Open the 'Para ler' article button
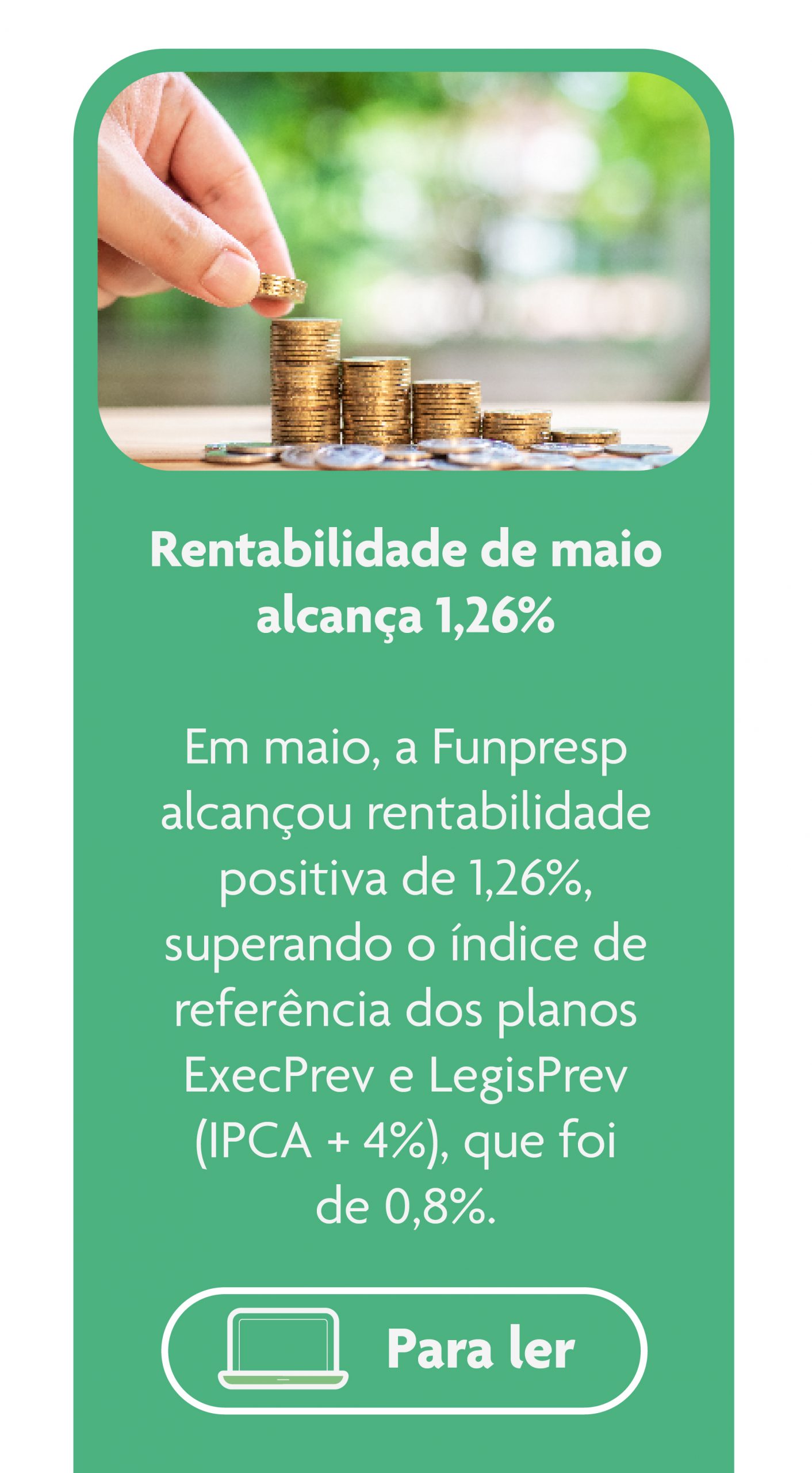812x1473 pixels. (404, 1350)
